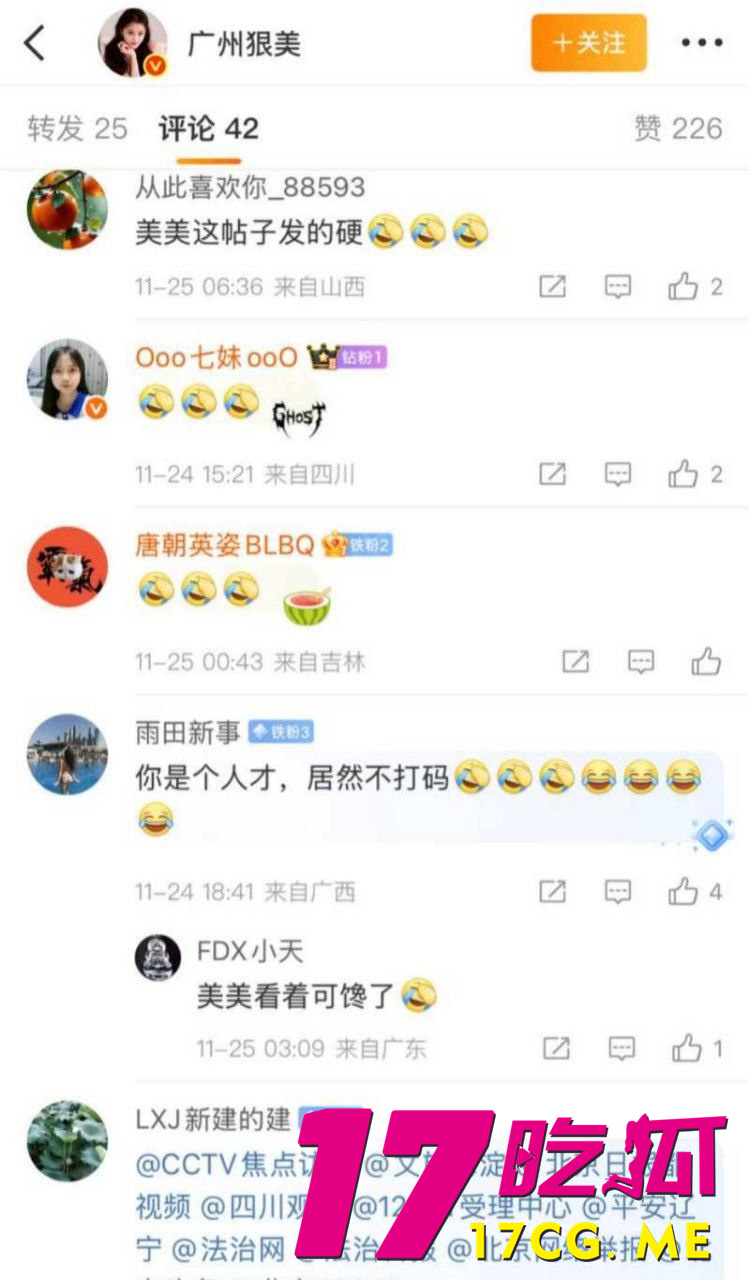Visit 雨田新事's profile via avatar

(67, 754)
